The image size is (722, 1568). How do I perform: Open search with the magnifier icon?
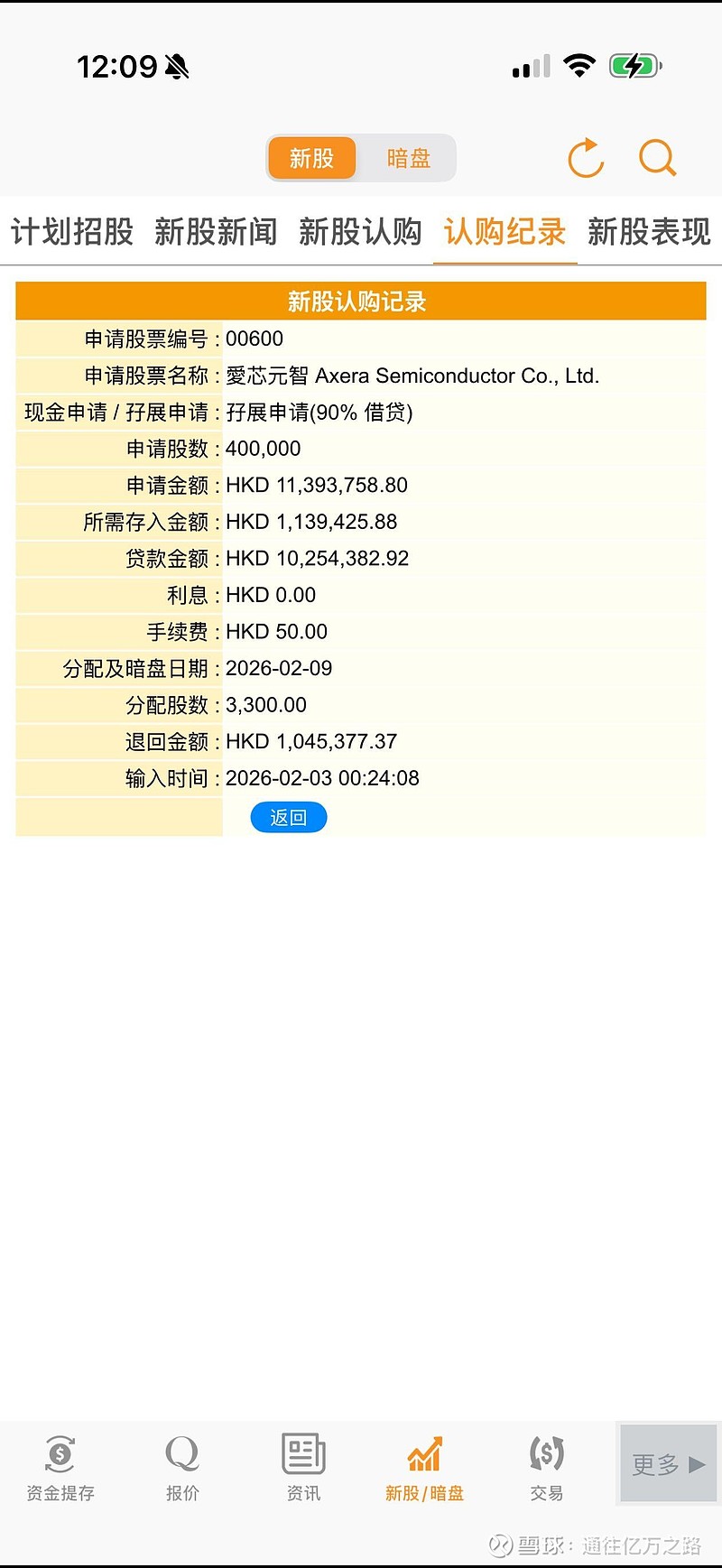coord(657,157)
